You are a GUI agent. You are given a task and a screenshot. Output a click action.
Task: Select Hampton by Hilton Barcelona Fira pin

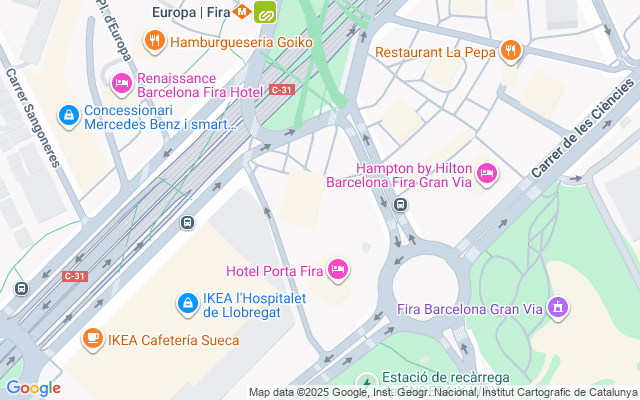(x=487, y=174)
